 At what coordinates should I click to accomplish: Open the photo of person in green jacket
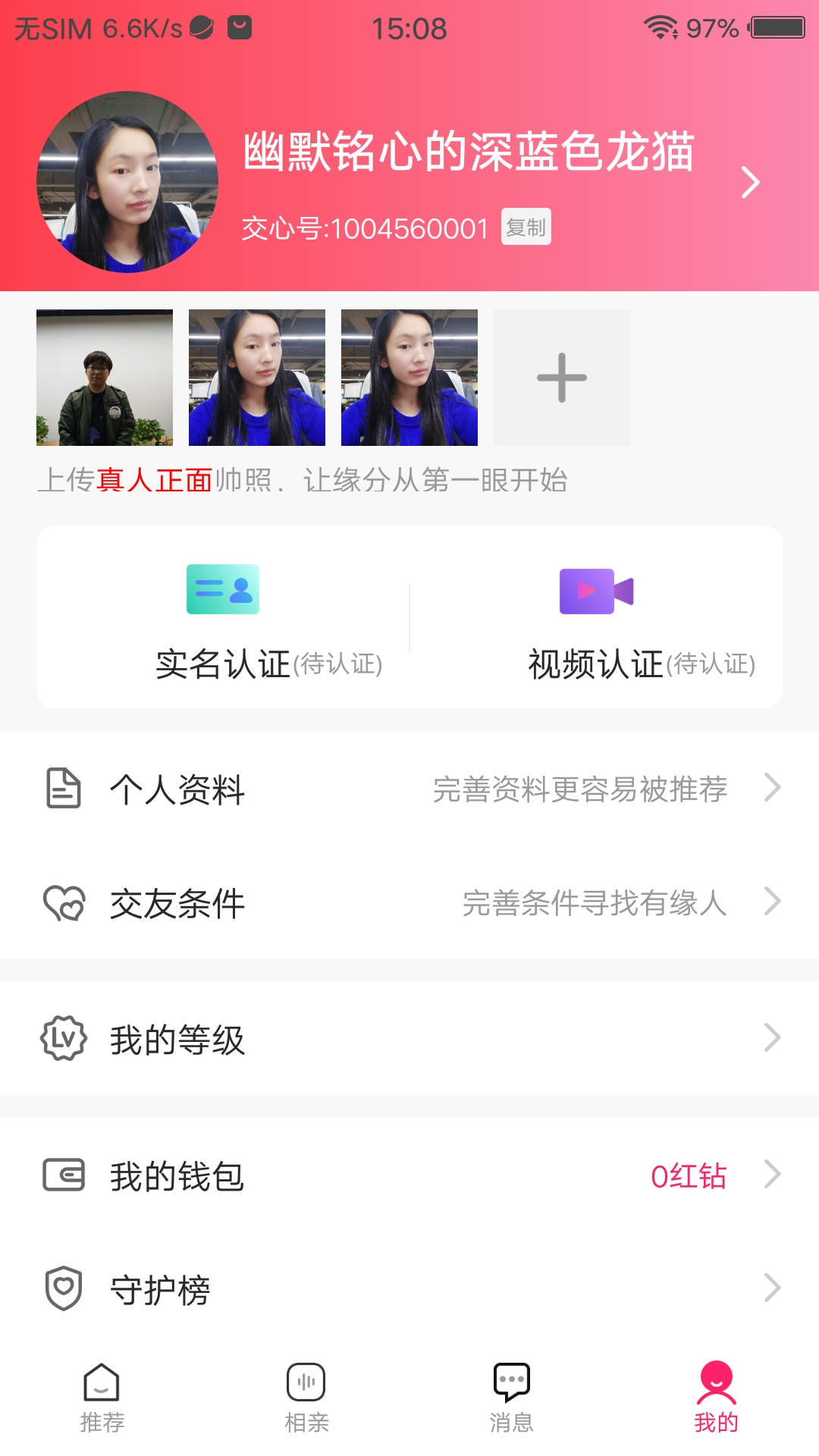click(105, 378)
